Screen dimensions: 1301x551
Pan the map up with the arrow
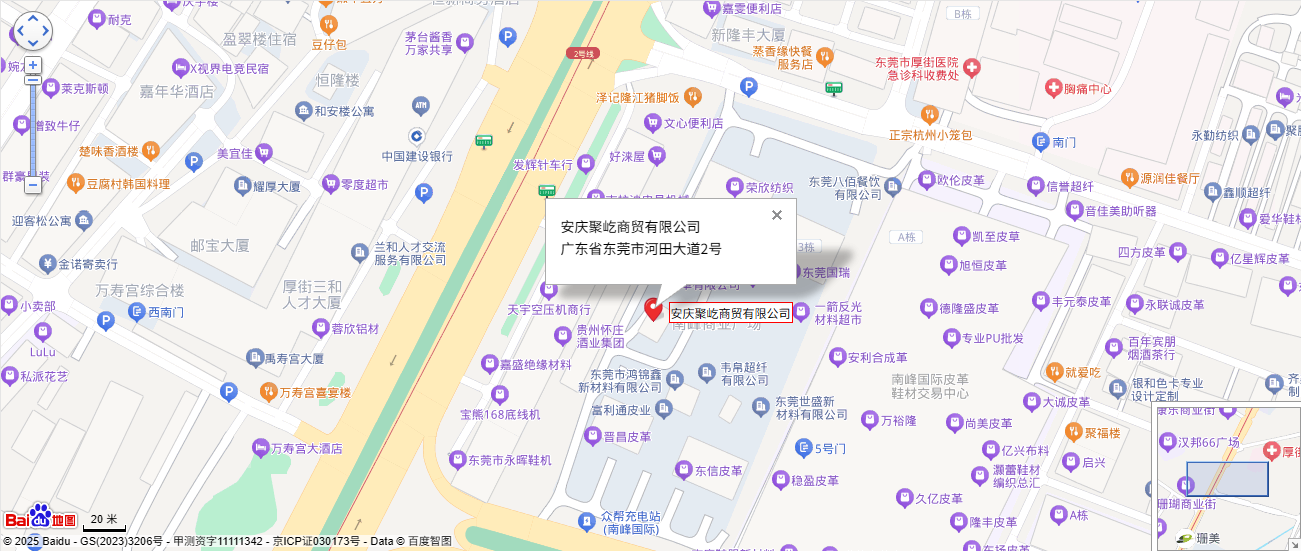(33, 18)
